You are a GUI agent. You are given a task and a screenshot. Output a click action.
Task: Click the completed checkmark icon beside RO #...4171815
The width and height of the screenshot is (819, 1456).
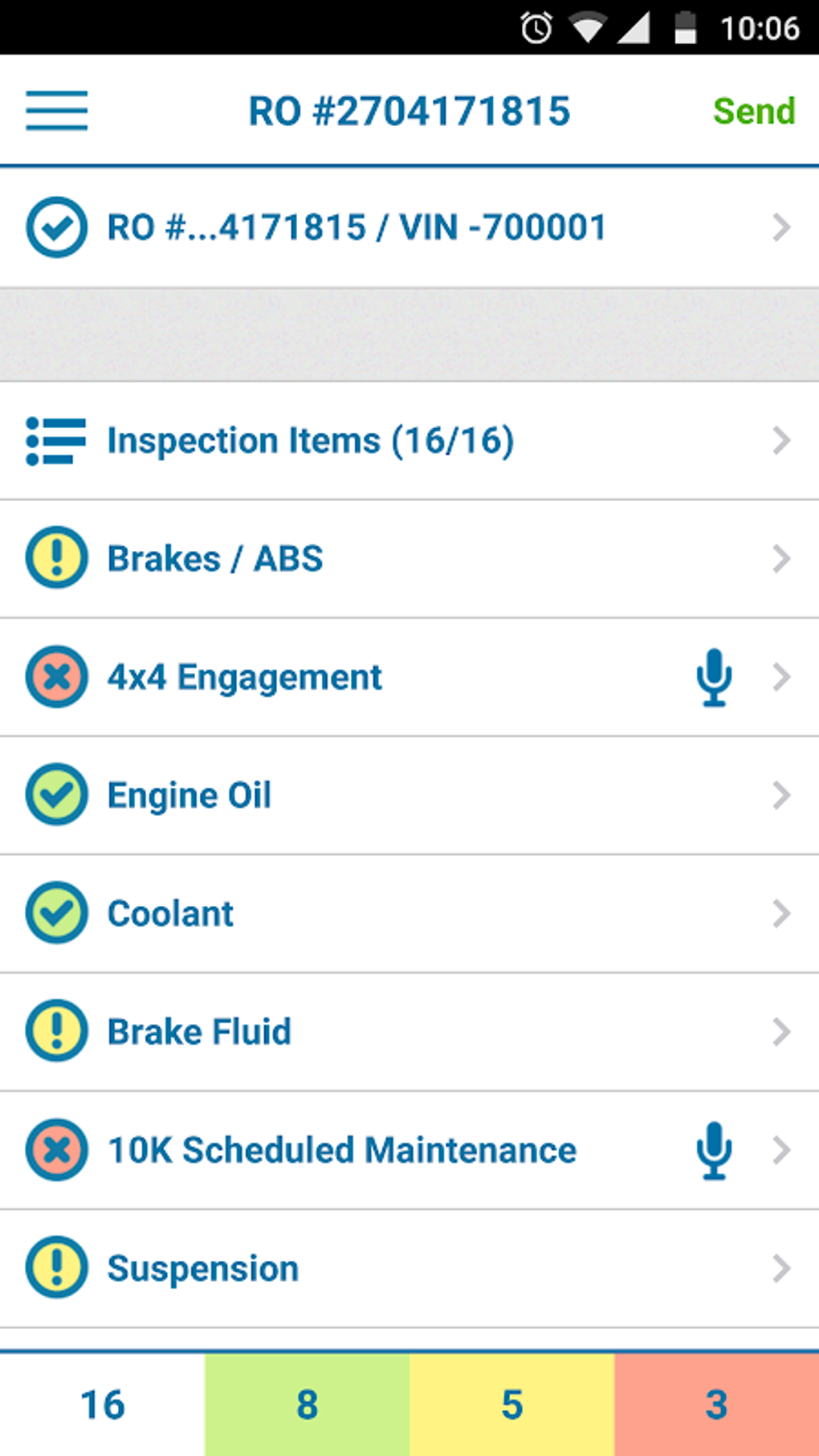[x=56, y=226]
